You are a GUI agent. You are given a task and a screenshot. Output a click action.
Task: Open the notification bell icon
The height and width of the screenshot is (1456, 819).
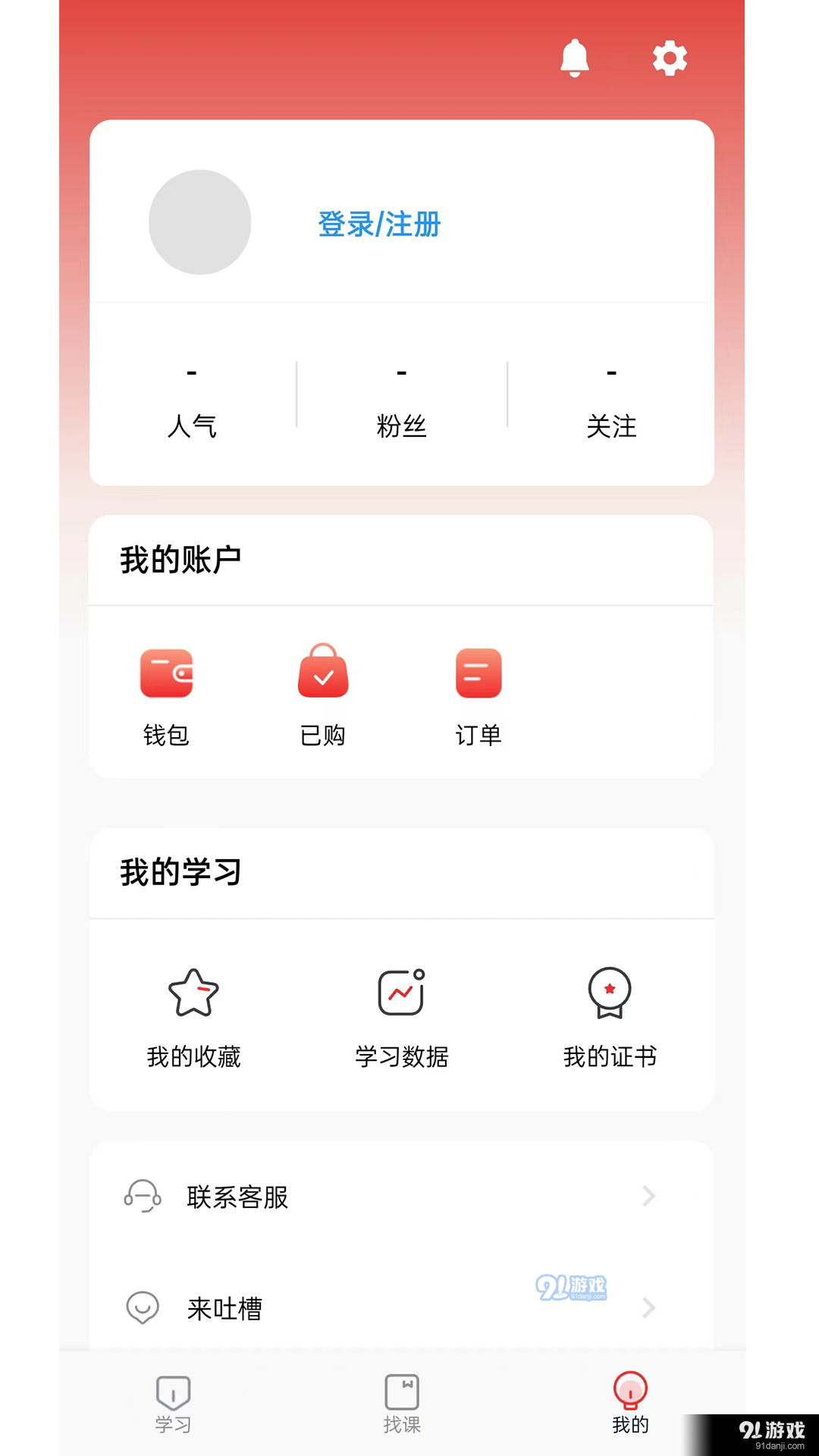tap(575, 58)
